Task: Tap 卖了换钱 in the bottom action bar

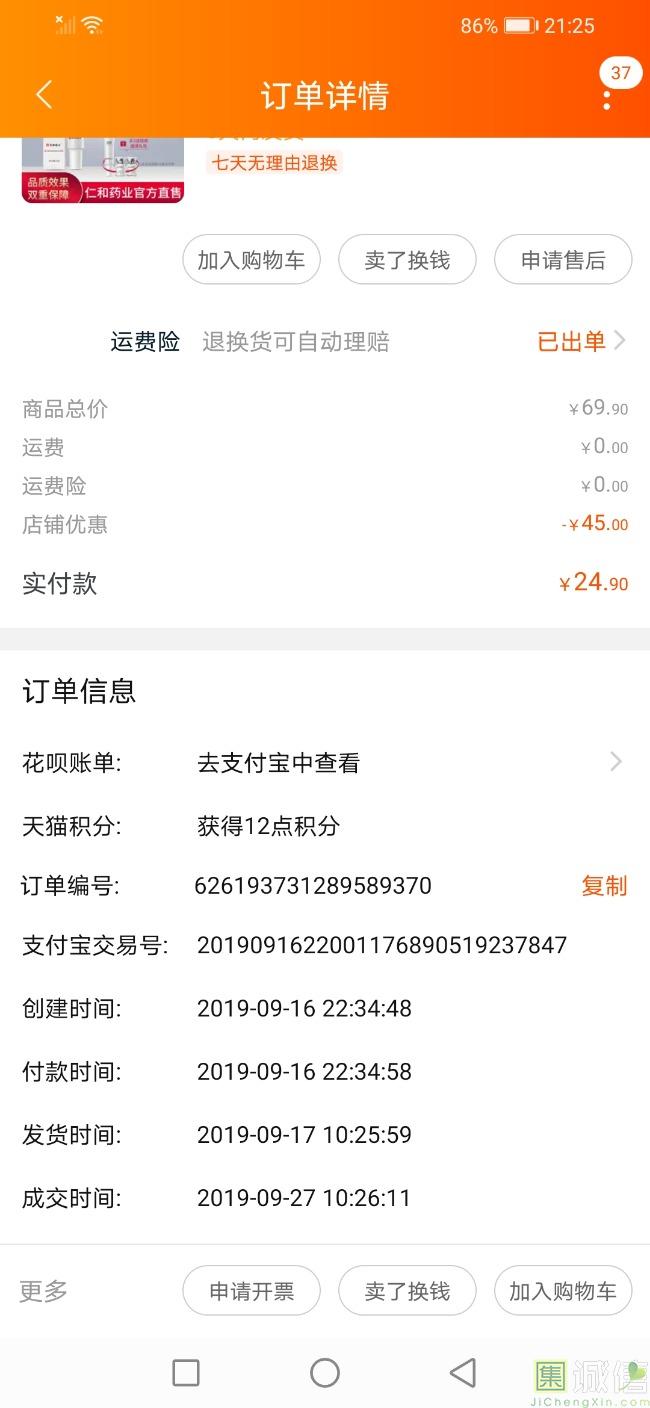Action: [x=407, y=1291]
